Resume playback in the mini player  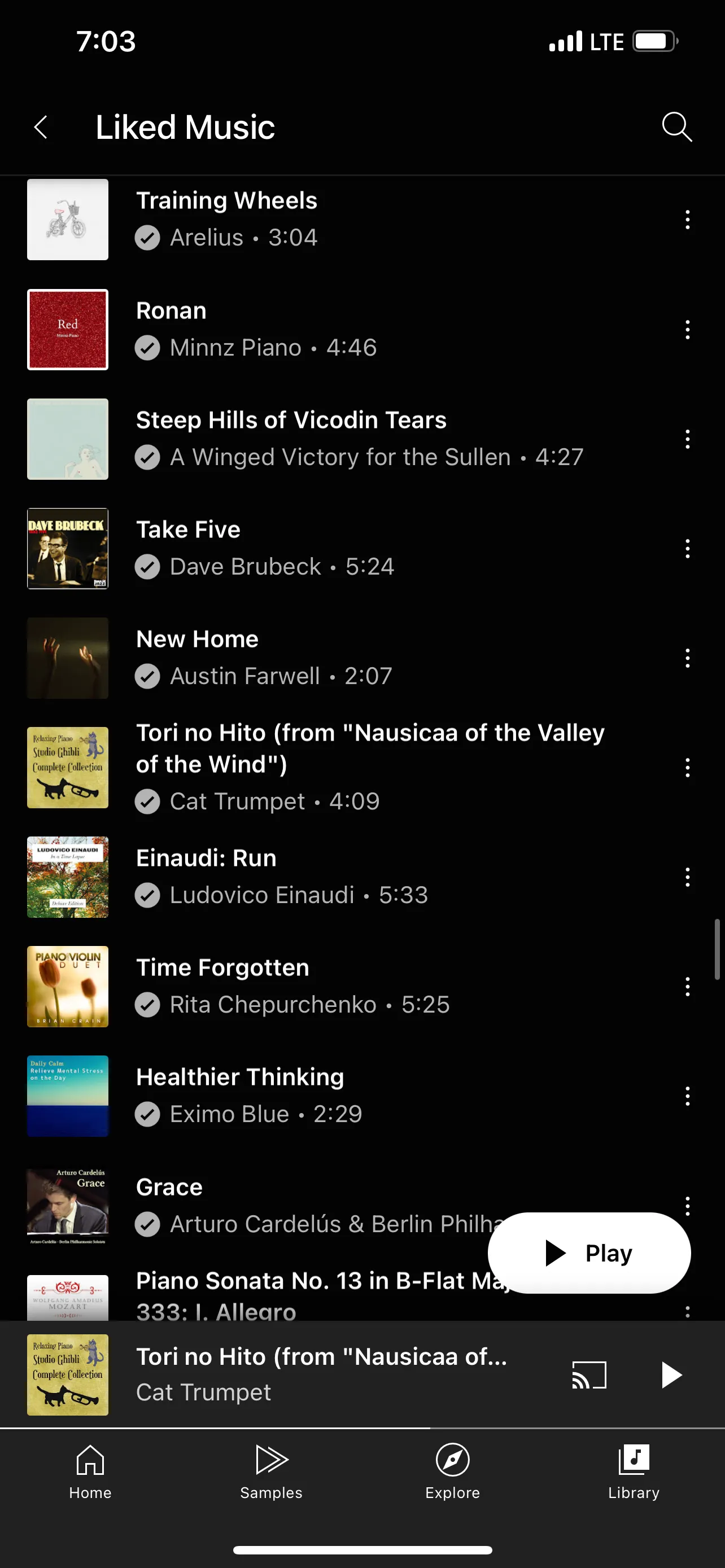pos(671,1374)
